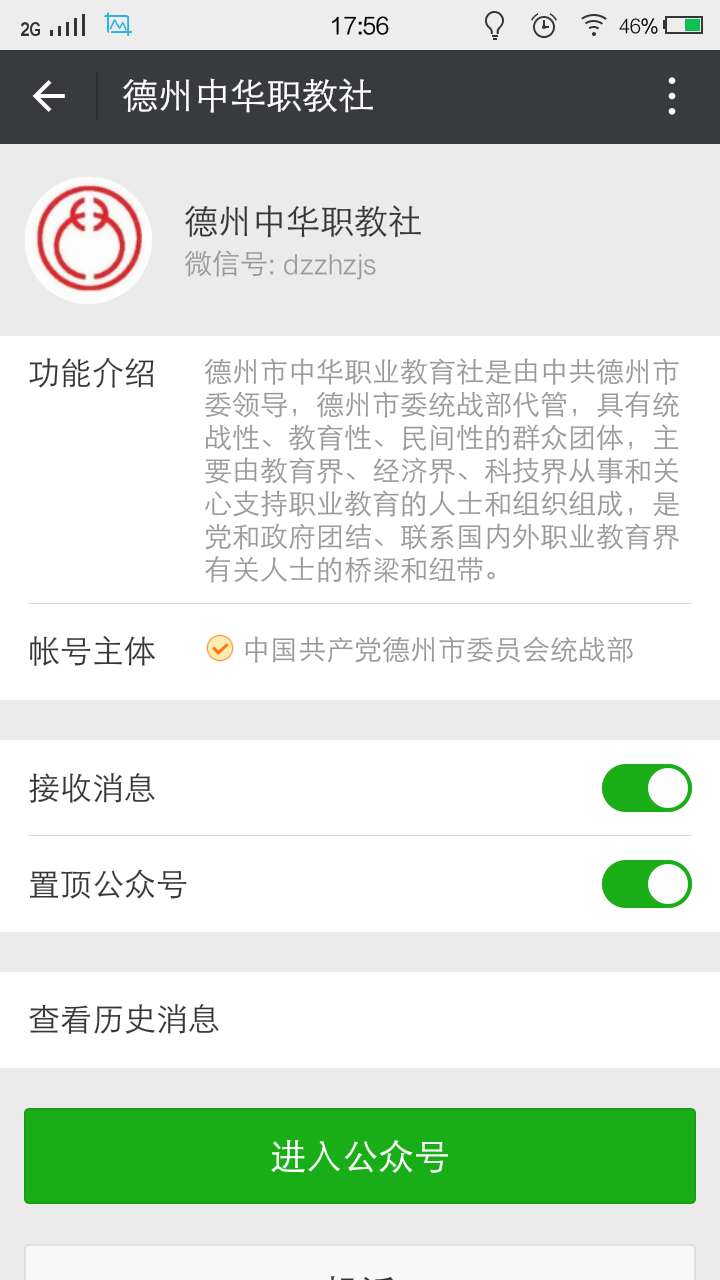Turn off the 接收消息 switch
Image resolution: width=720 pixels, height=1280 pixels.
tap(646, 788)
